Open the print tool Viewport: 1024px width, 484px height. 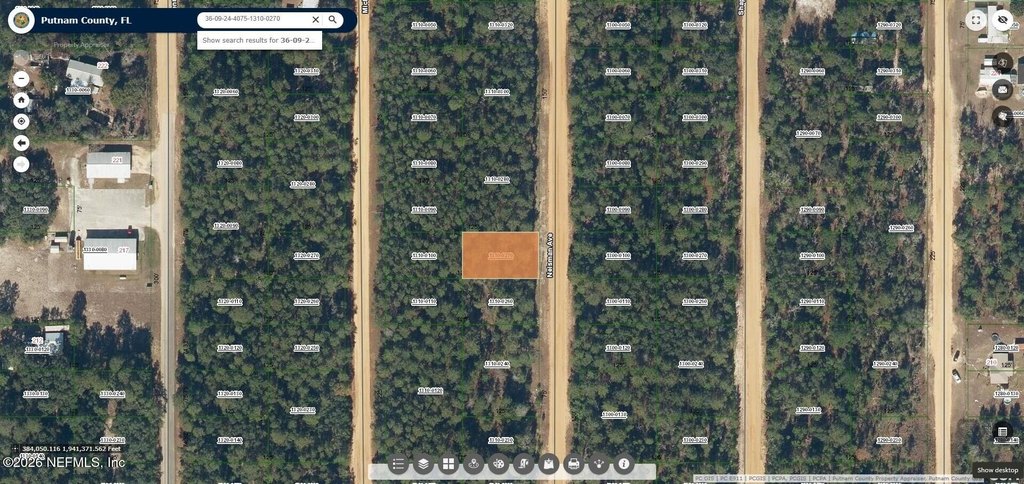pyautogui.click(x=574, y=464)
